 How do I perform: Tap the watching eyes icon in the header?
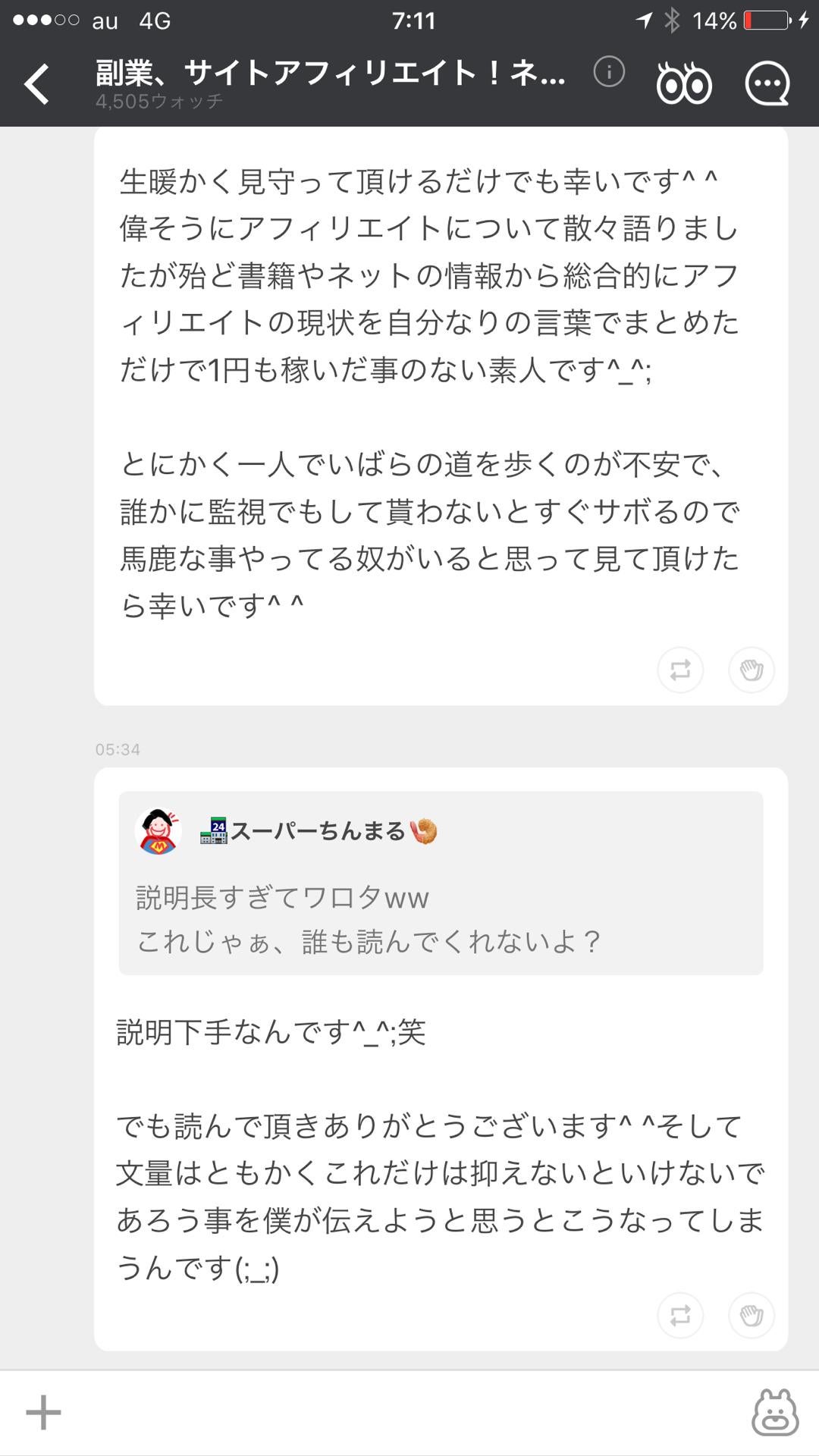pyautogui.click(x=685, y=83)
